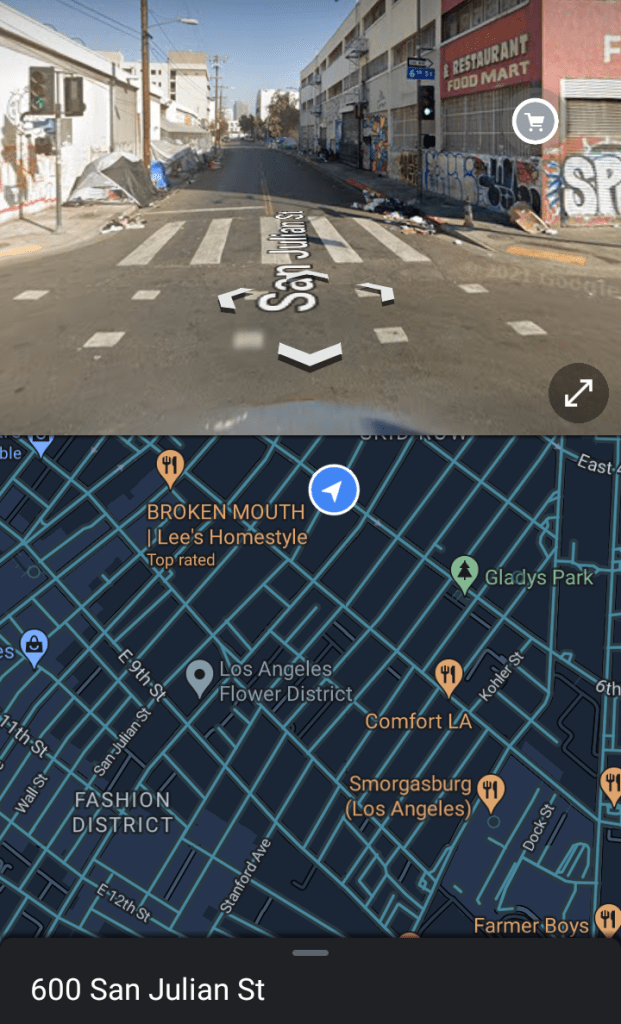Screen dimensions: 621x1024
Task: Turn right at the intersection arrow
Action: (376, 291)
